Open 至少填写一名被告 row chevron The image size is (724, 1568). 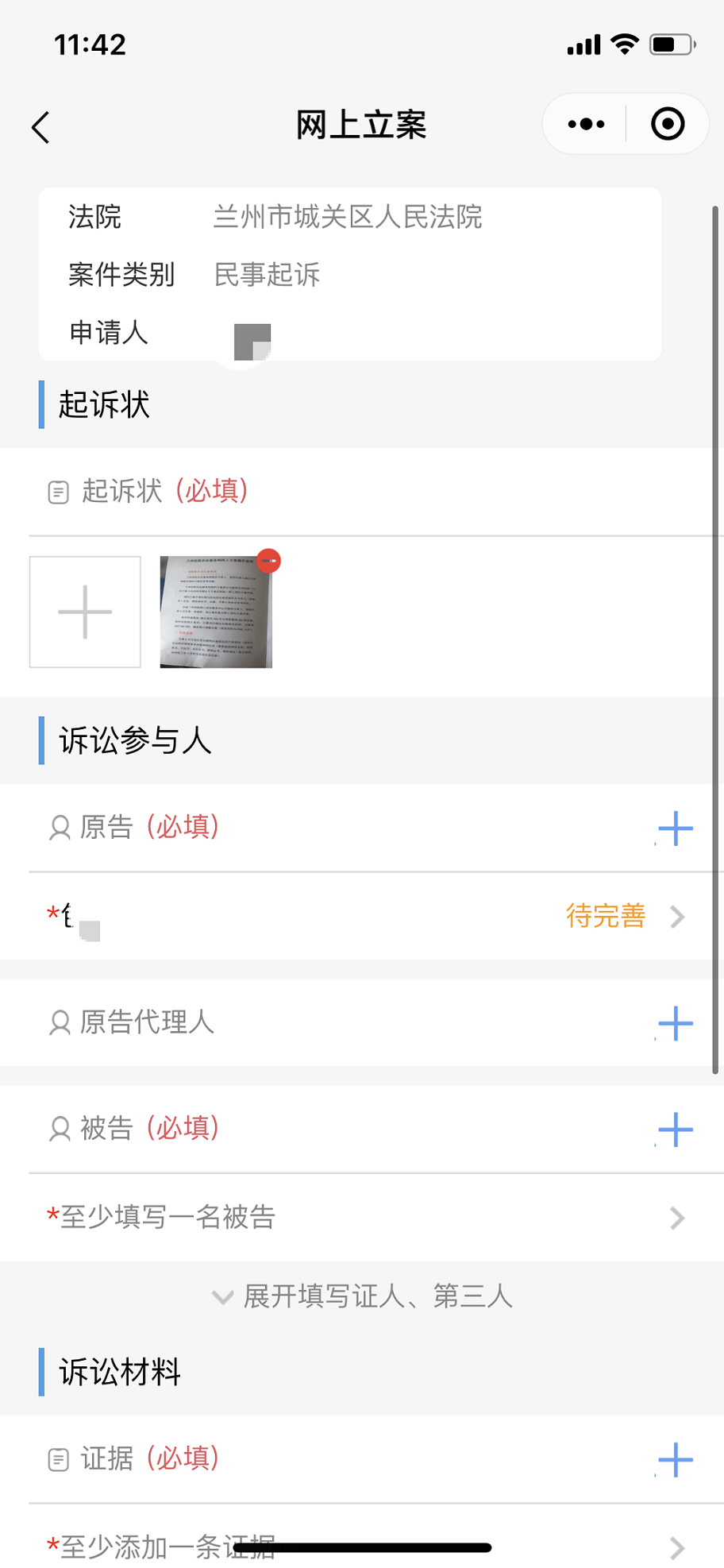(676, 1218)
